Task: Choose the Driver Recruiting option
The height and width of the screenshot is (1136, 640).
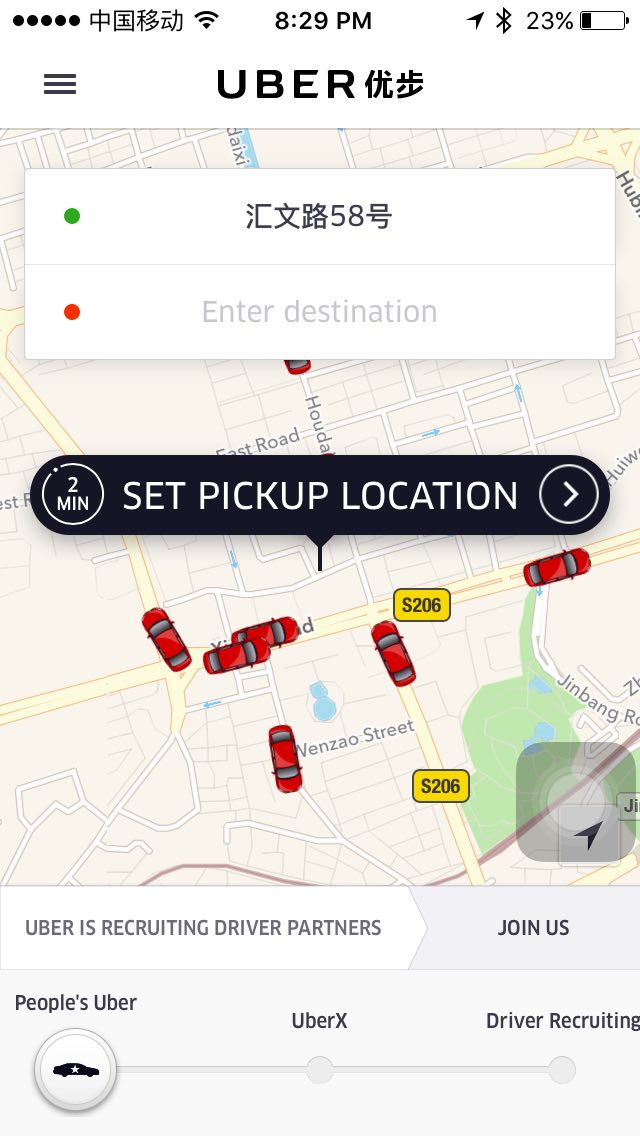Action: pos(562,1069)
